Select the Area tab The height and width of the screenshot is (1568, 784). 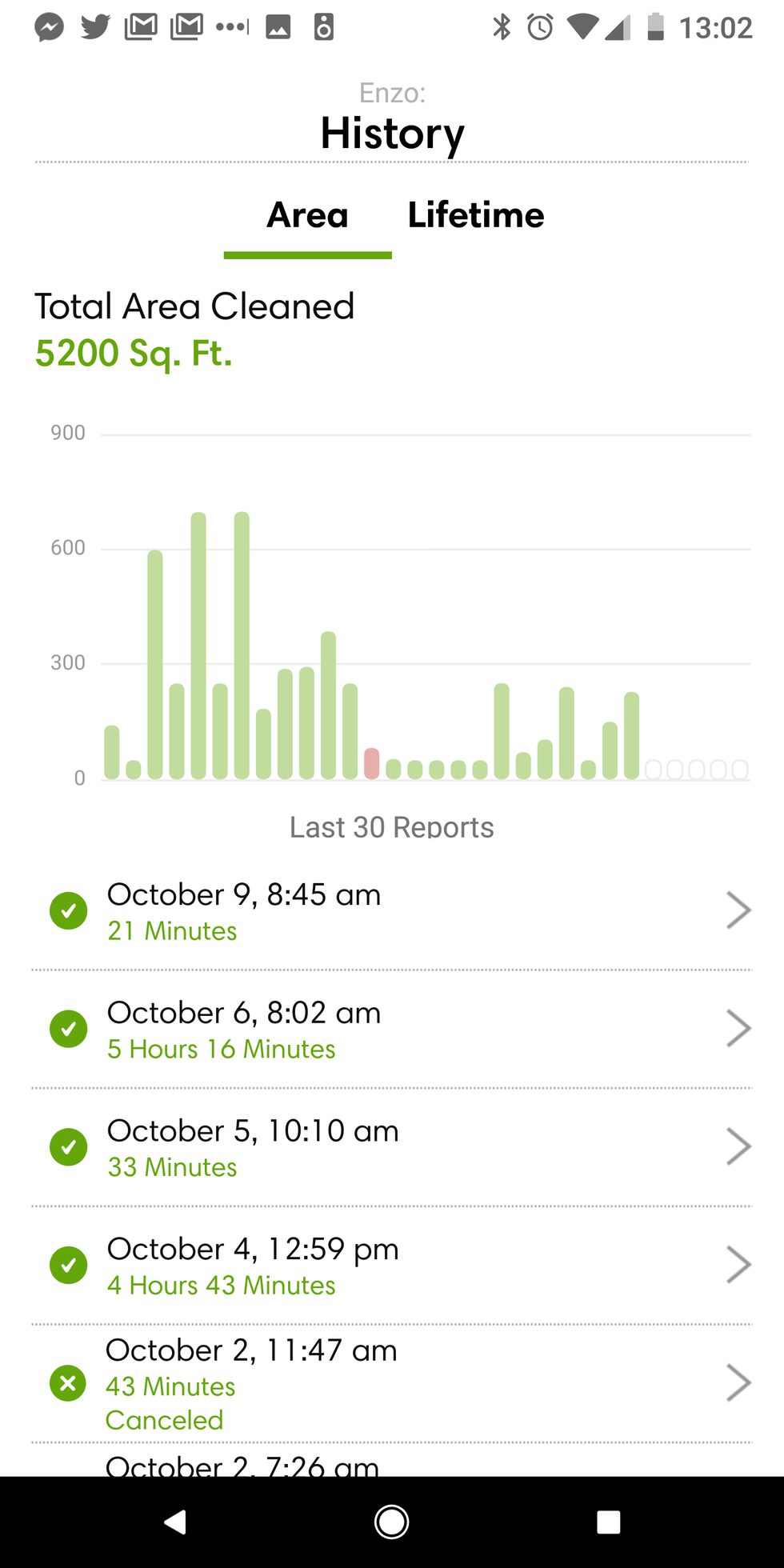(x=308, y=215)
